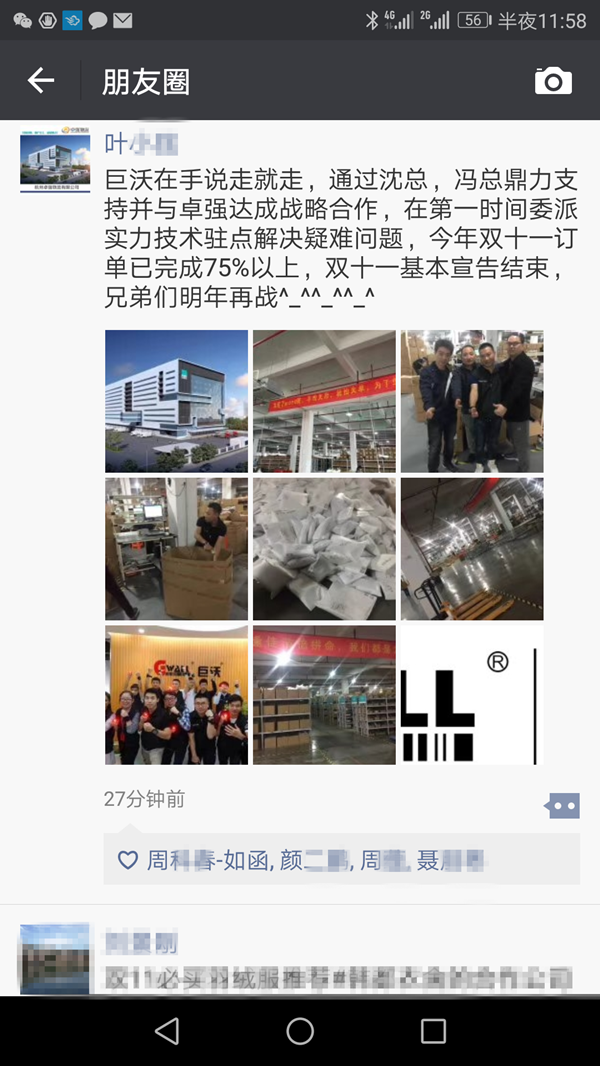Open the camera to post a moment
Image resolution: width=600 pixels, height=1066 pixels.
pyautogui.click(x=553, y=81)
